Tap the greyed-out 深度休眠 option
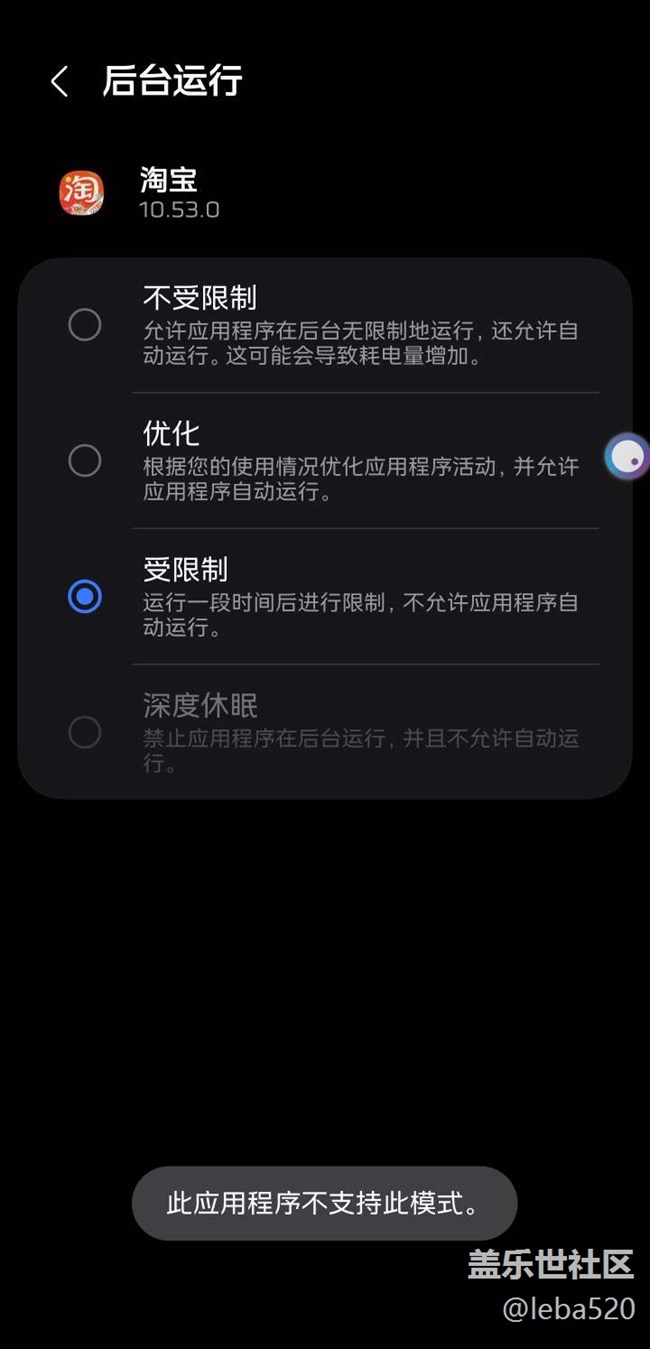 coord(325,733)
